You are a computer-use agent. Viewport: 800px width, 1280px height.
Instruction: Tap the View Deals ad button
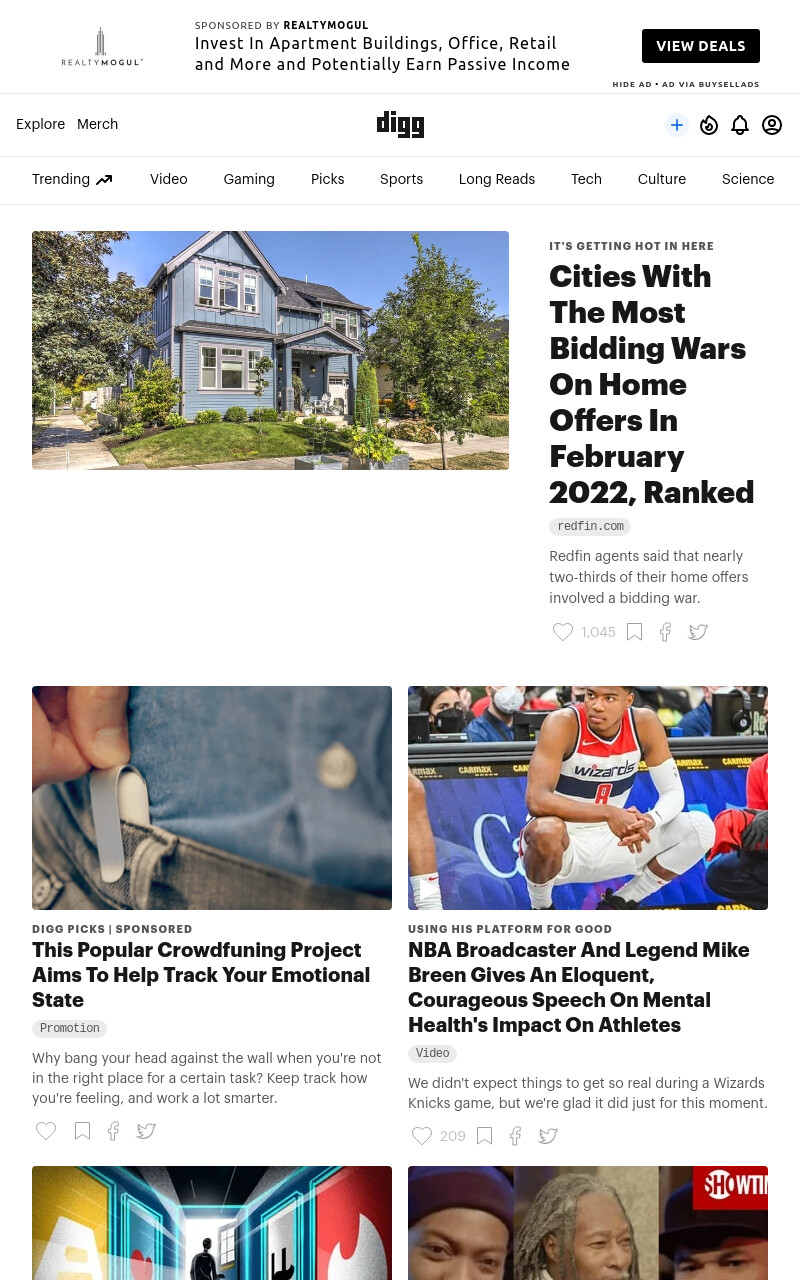point(700,46)
